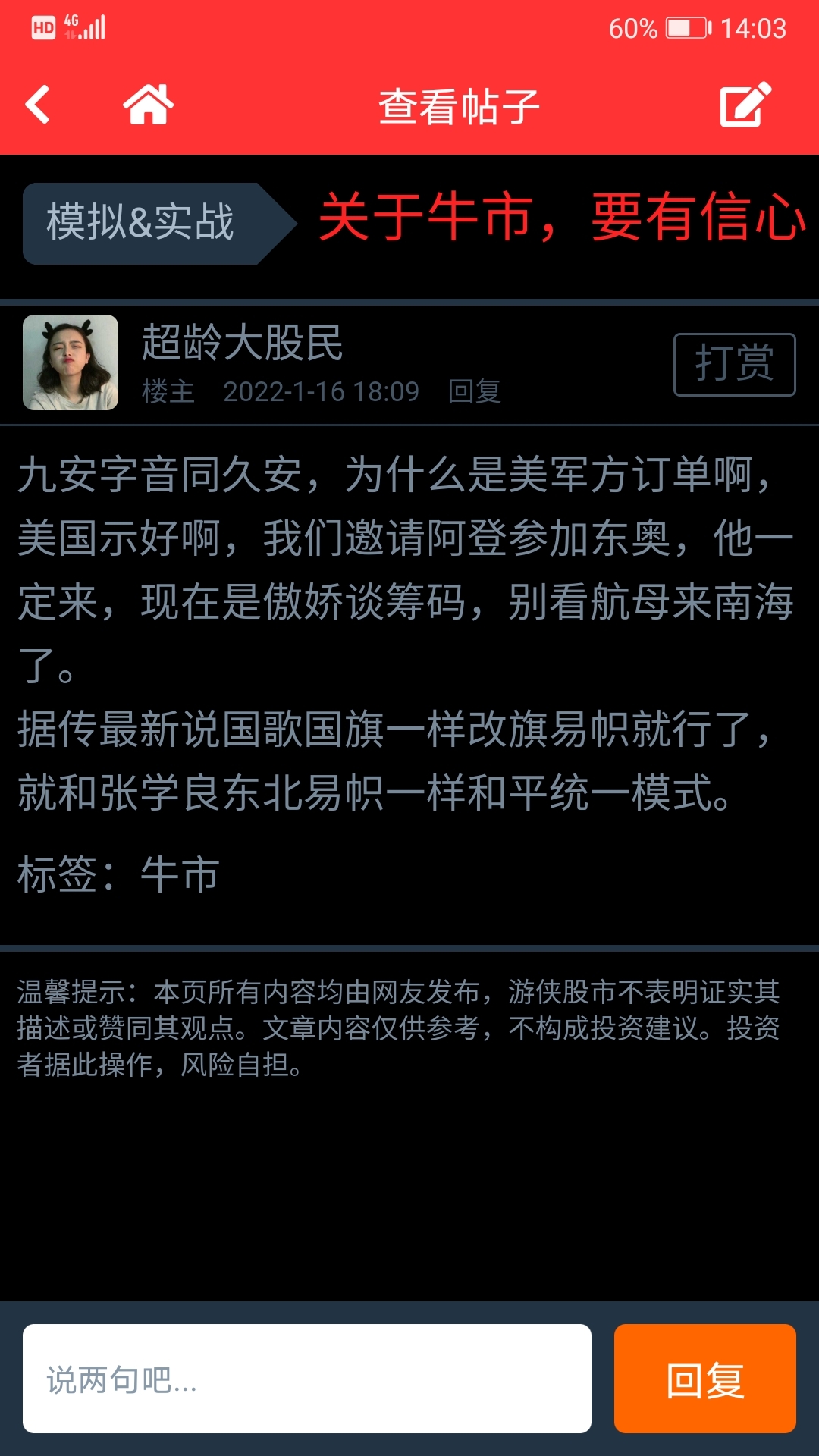Tap the compose post pencil icon
Image resolution: width=819 pixels, height=1456 pixels.
click(745, 104)
